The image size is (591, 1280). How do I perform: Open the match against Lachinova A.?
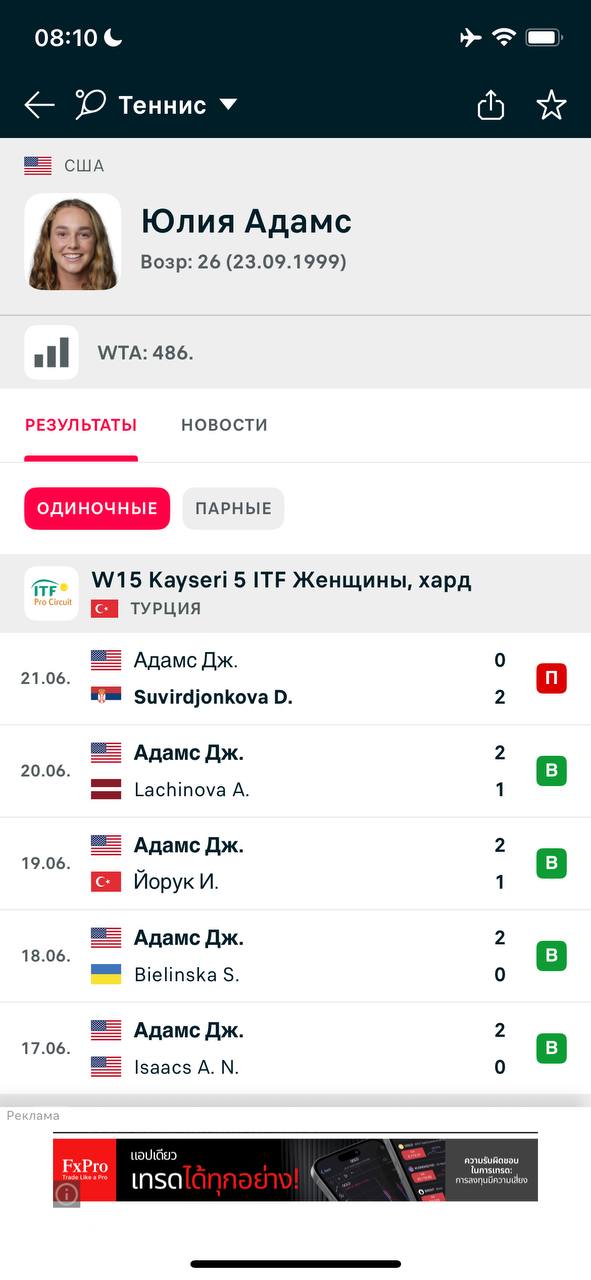tap(295, 771)
